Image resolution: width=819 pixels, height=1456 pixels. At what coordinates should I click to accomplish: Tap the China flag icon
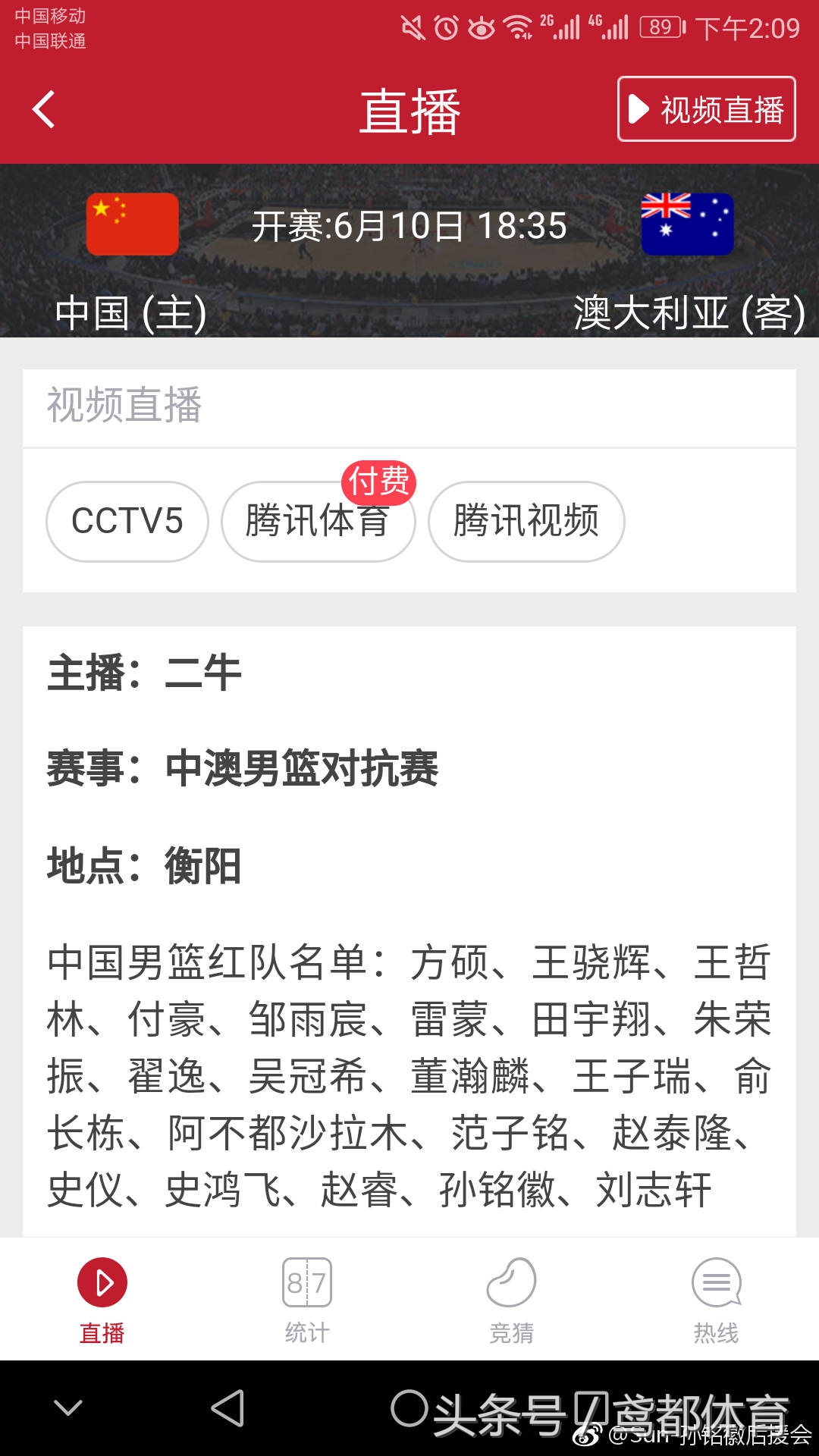click(133, 224)
